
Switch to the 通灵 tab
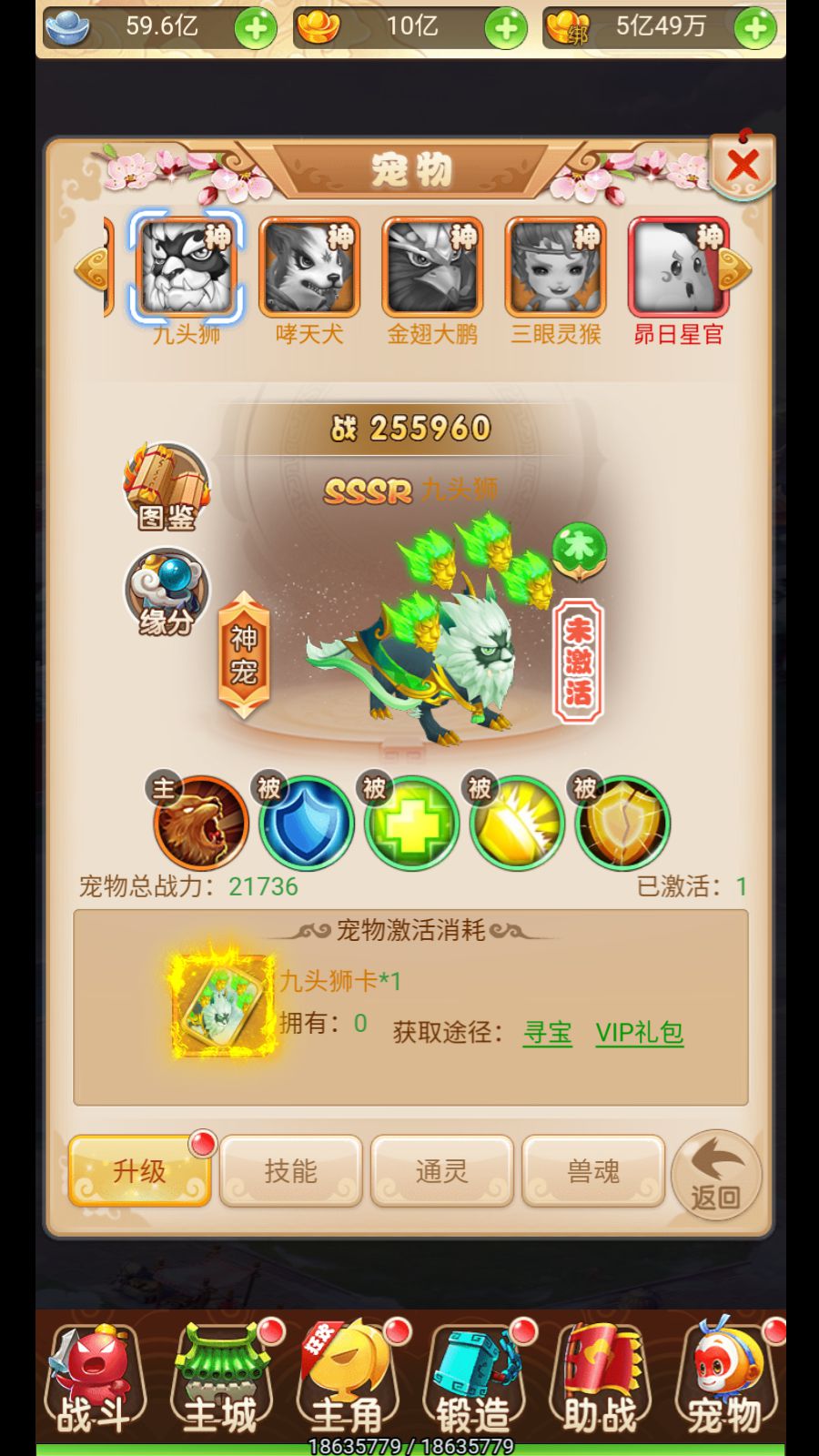tap(441, 1171)
